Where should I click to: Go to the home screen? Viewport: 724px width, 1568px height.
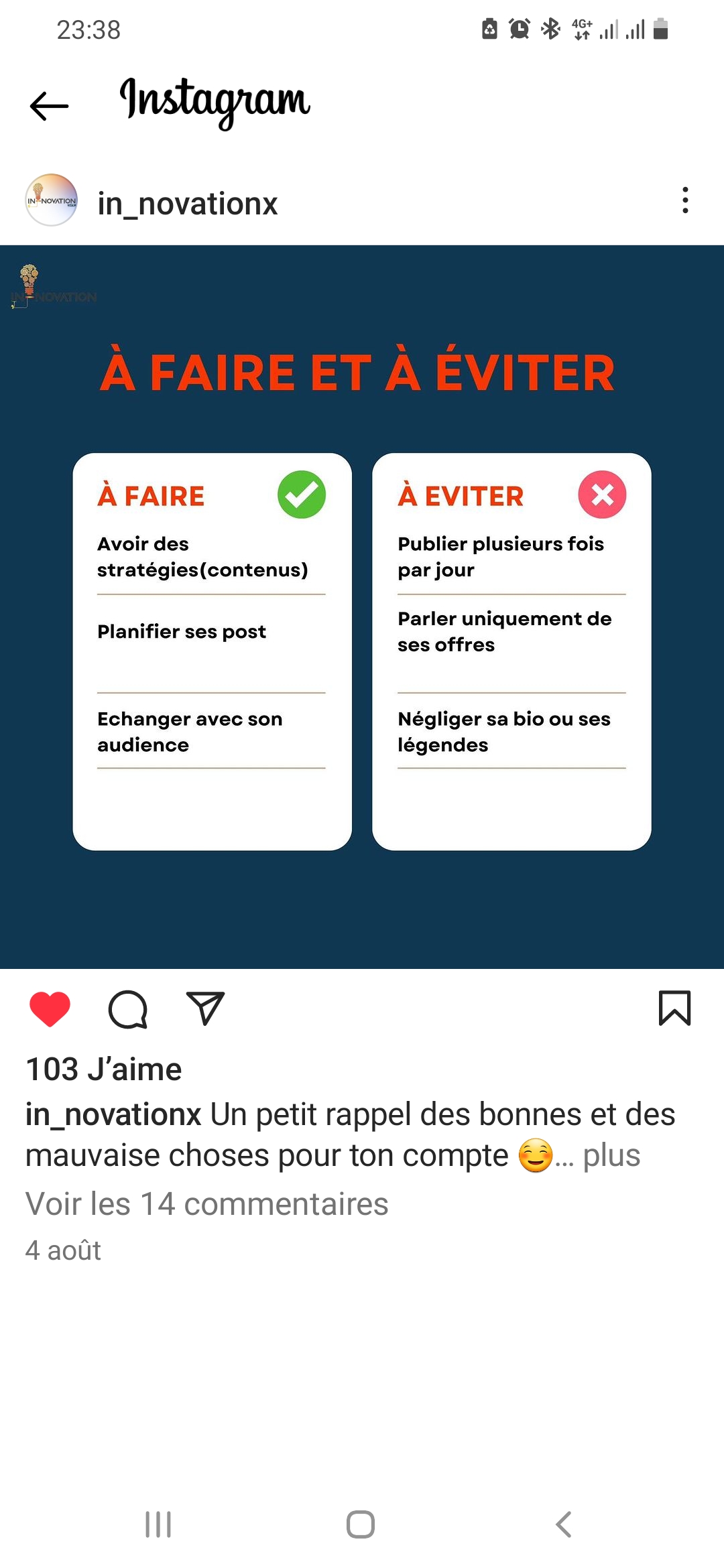361,1524
